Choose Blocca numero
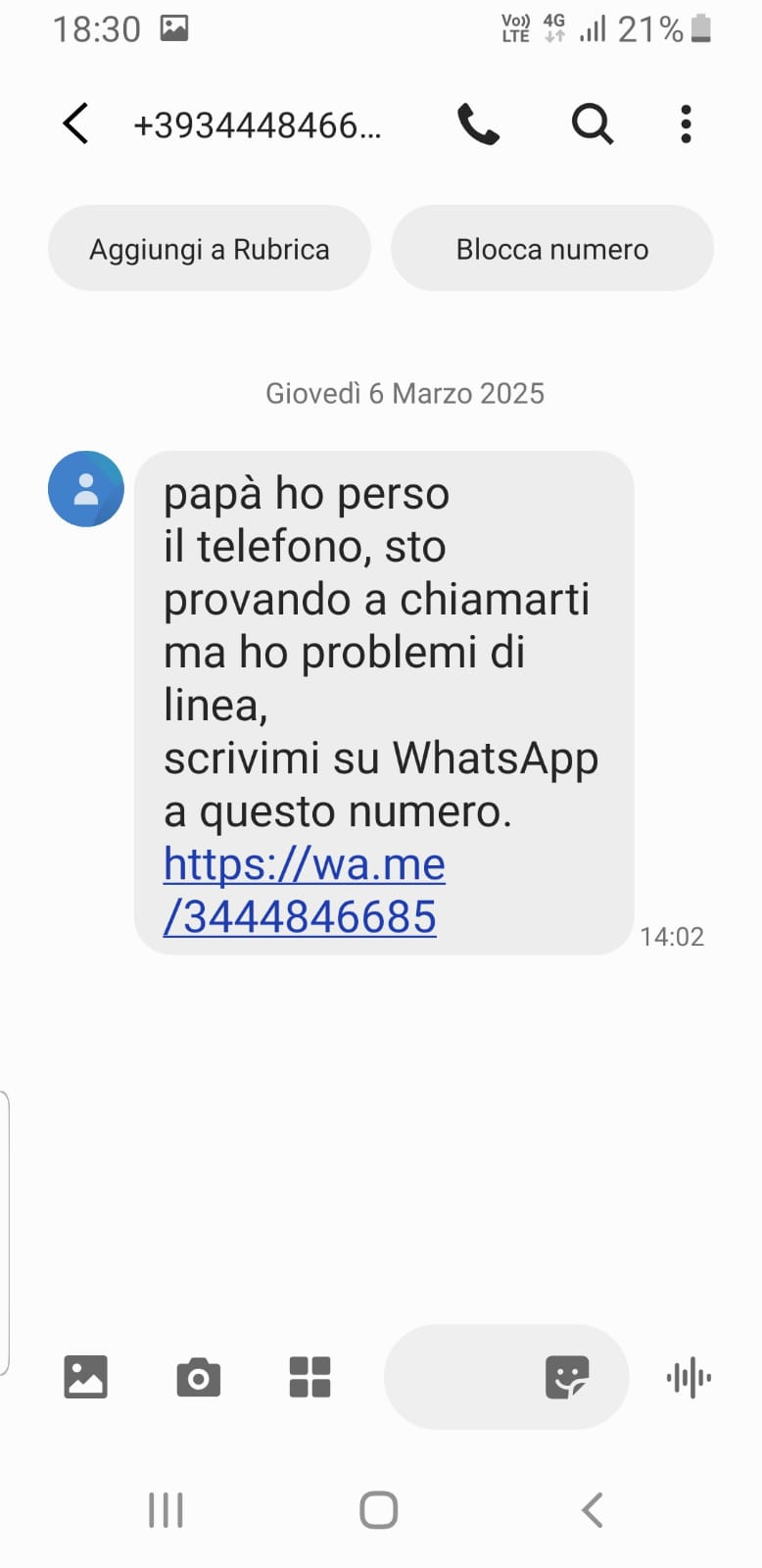Screen dimensions: 762x1568 (551, 249)
